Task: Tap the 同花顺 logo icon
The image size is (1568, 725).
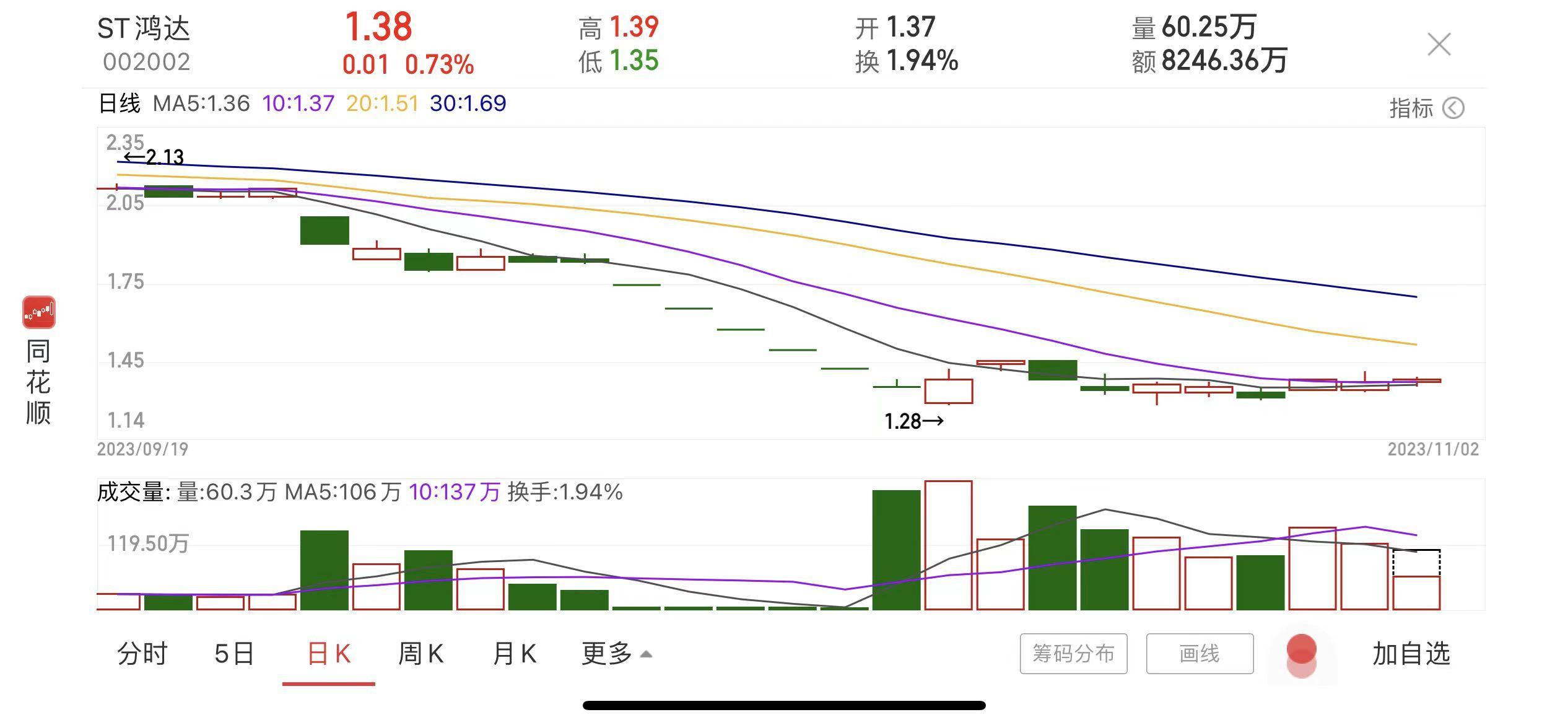Action: pos(39,312)
